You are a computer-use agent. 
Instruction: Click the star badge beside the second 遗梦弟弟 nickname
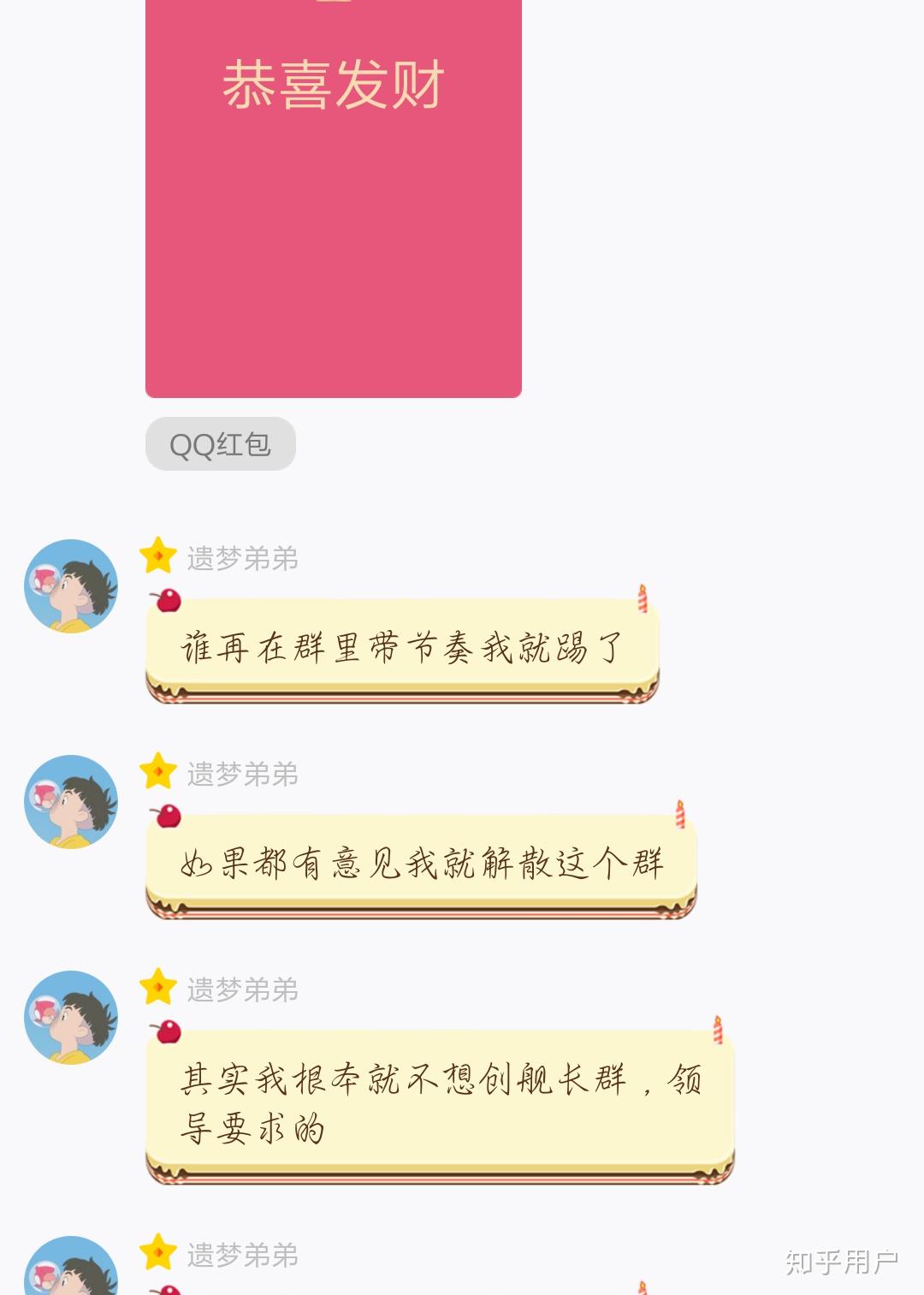coord(158,775)
